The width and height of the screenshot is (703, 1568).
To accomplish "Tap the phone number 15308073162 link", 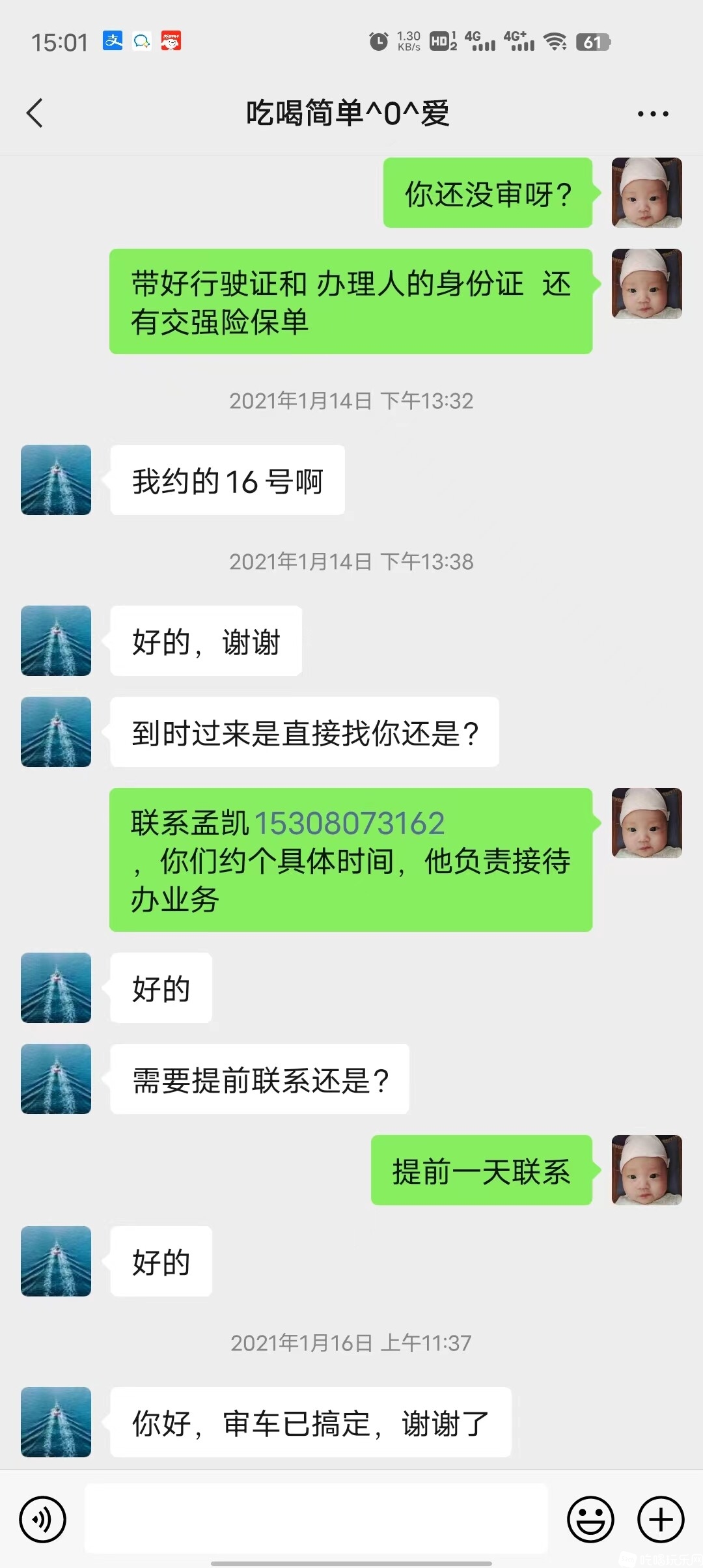I will click(349, 823).
